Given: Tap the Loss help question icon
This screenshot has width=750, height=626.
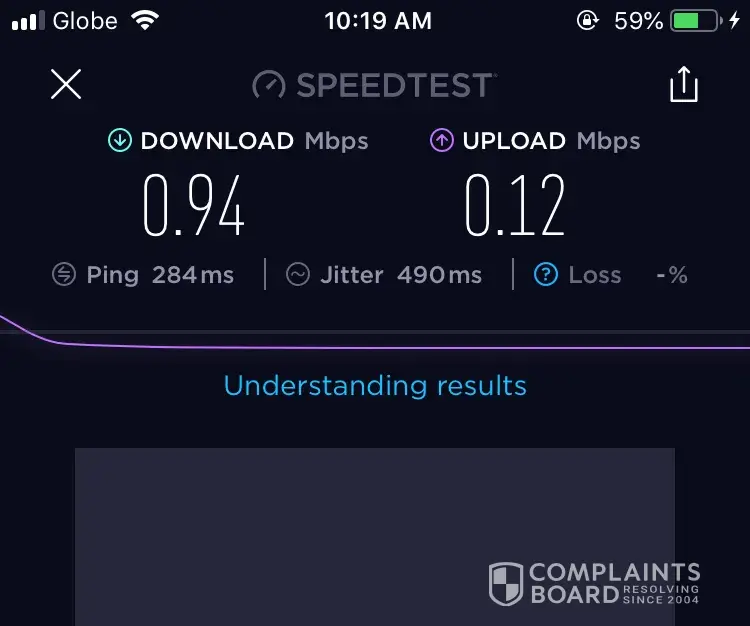Looking at the screenshot, I should [545, 275].
